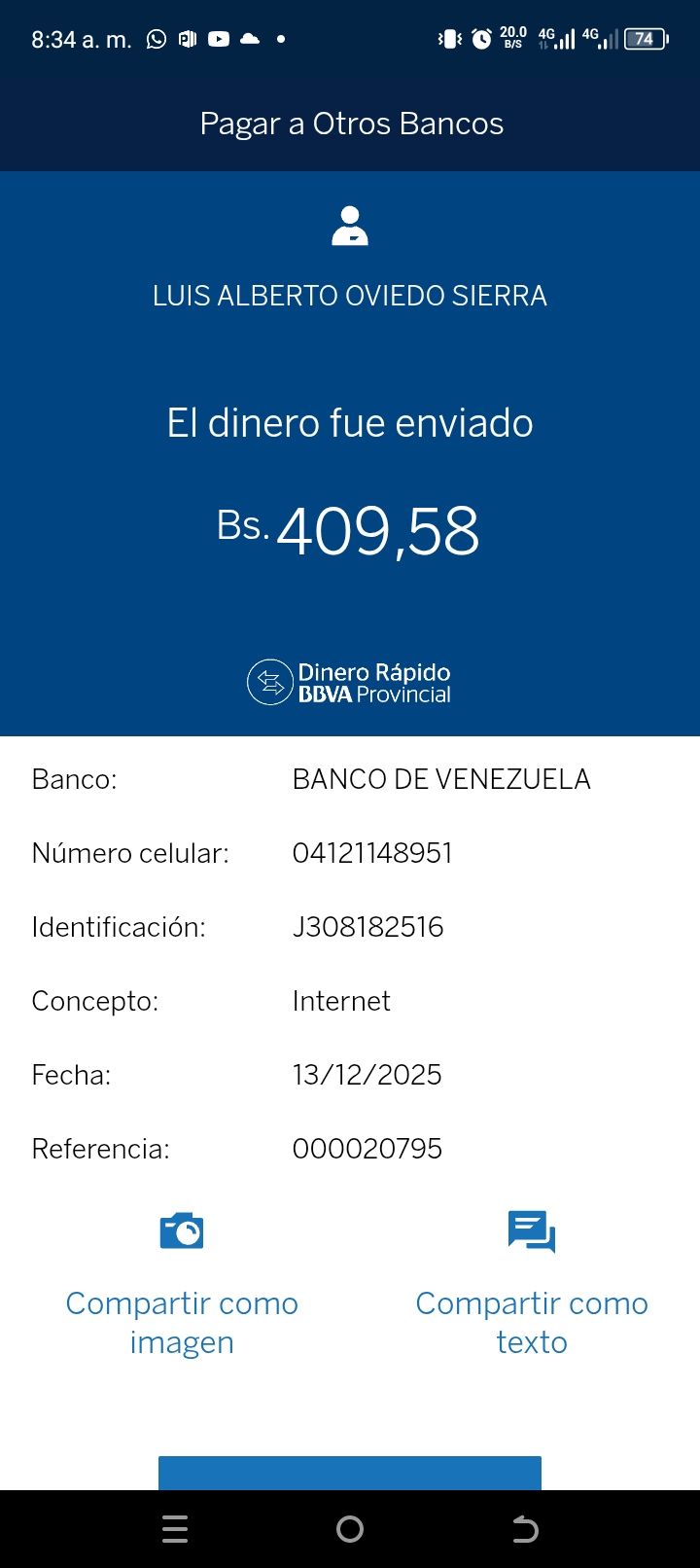Go back with the system back button

coord(525,1530)
